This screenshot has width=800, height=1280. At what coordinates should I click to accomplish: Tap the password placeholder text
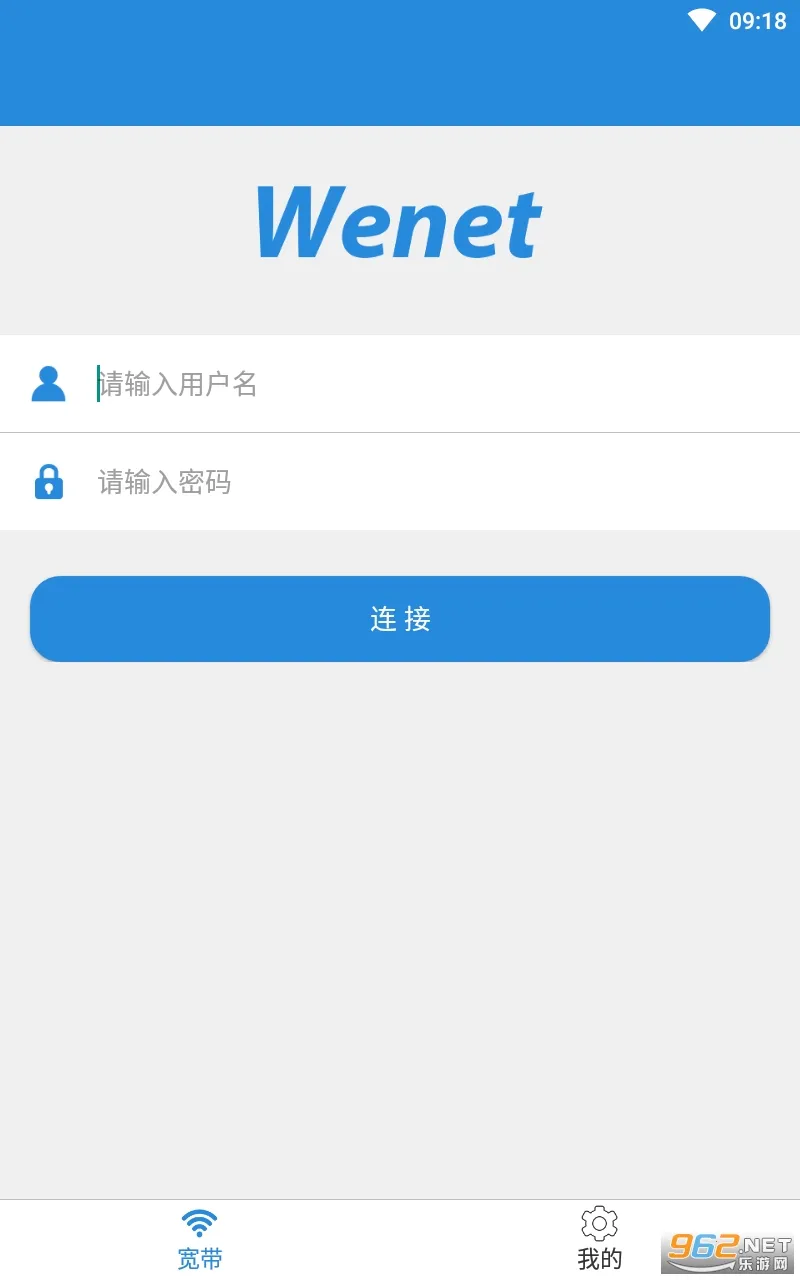pos(163,481)
